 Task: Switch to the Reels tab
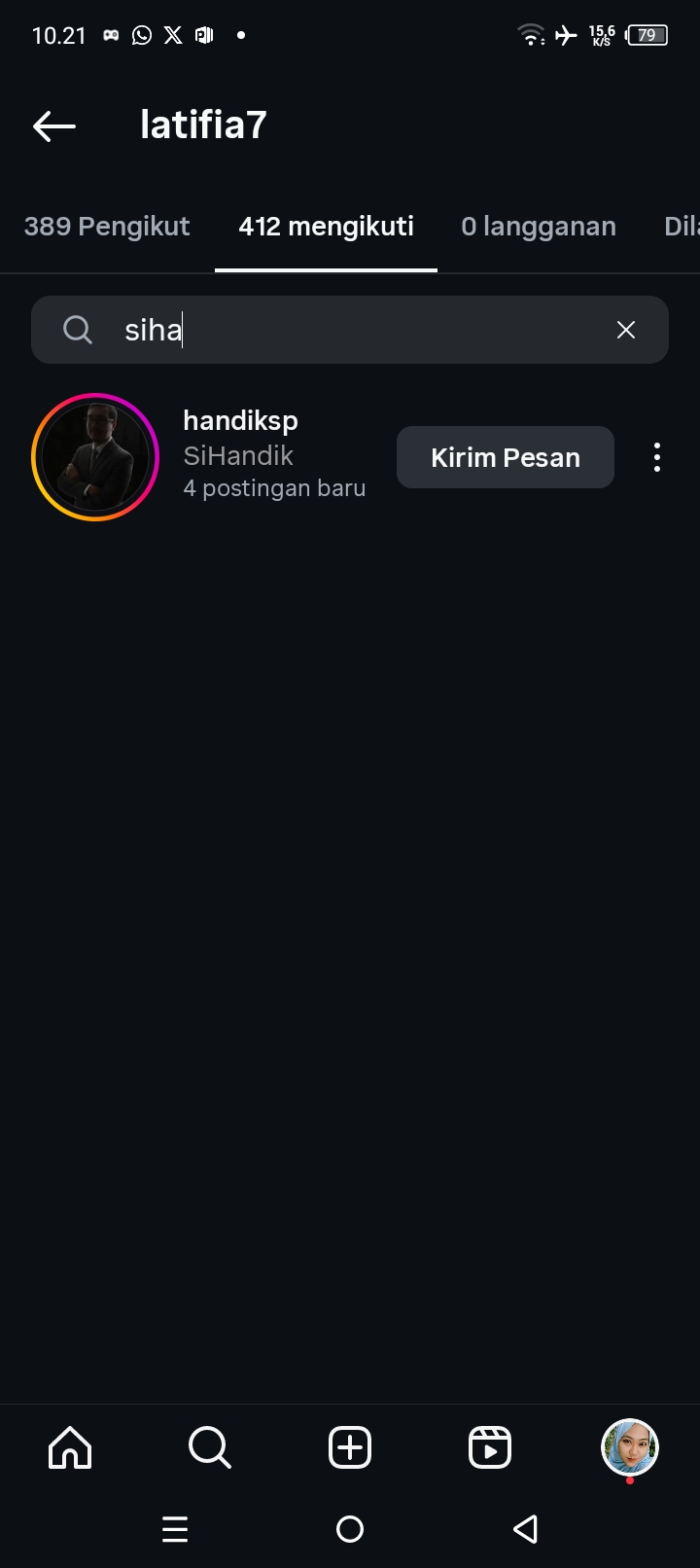pos(490,1447)
